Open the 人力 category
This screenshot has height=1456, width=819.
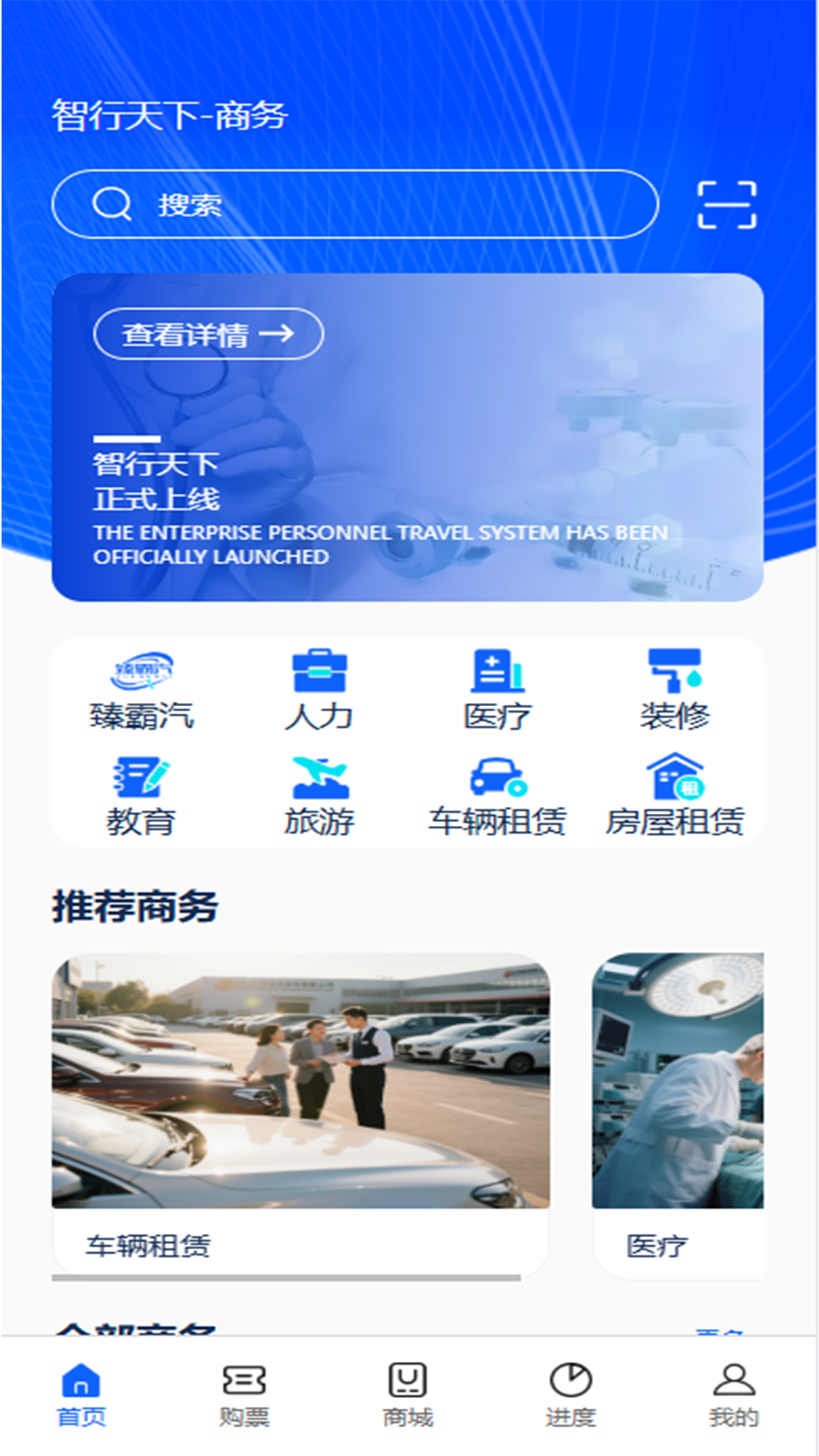pos(319,690)
